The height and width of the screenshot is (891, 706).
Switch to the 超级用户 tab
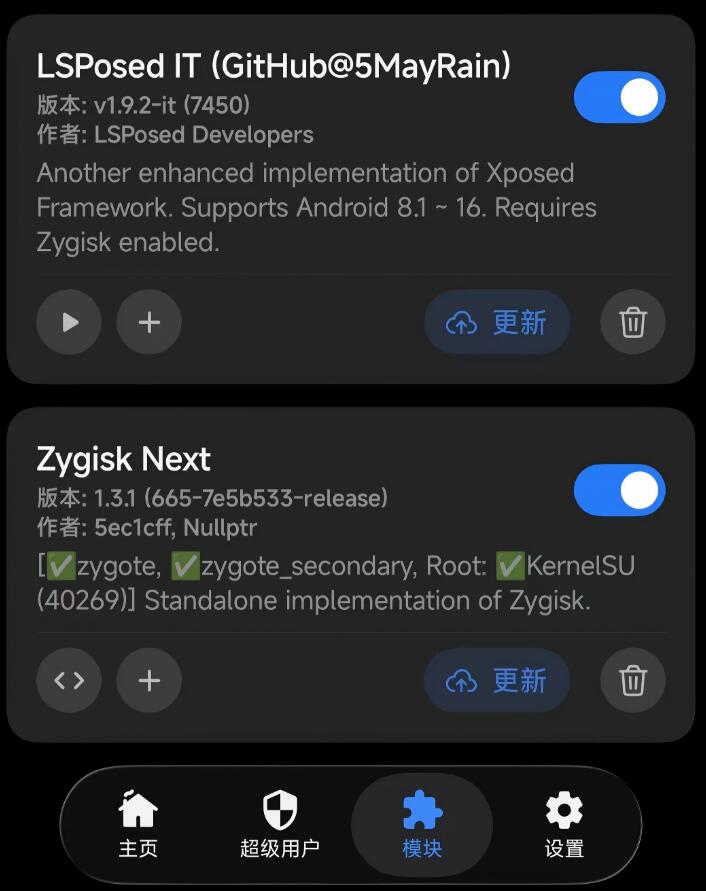pos(280,825)
